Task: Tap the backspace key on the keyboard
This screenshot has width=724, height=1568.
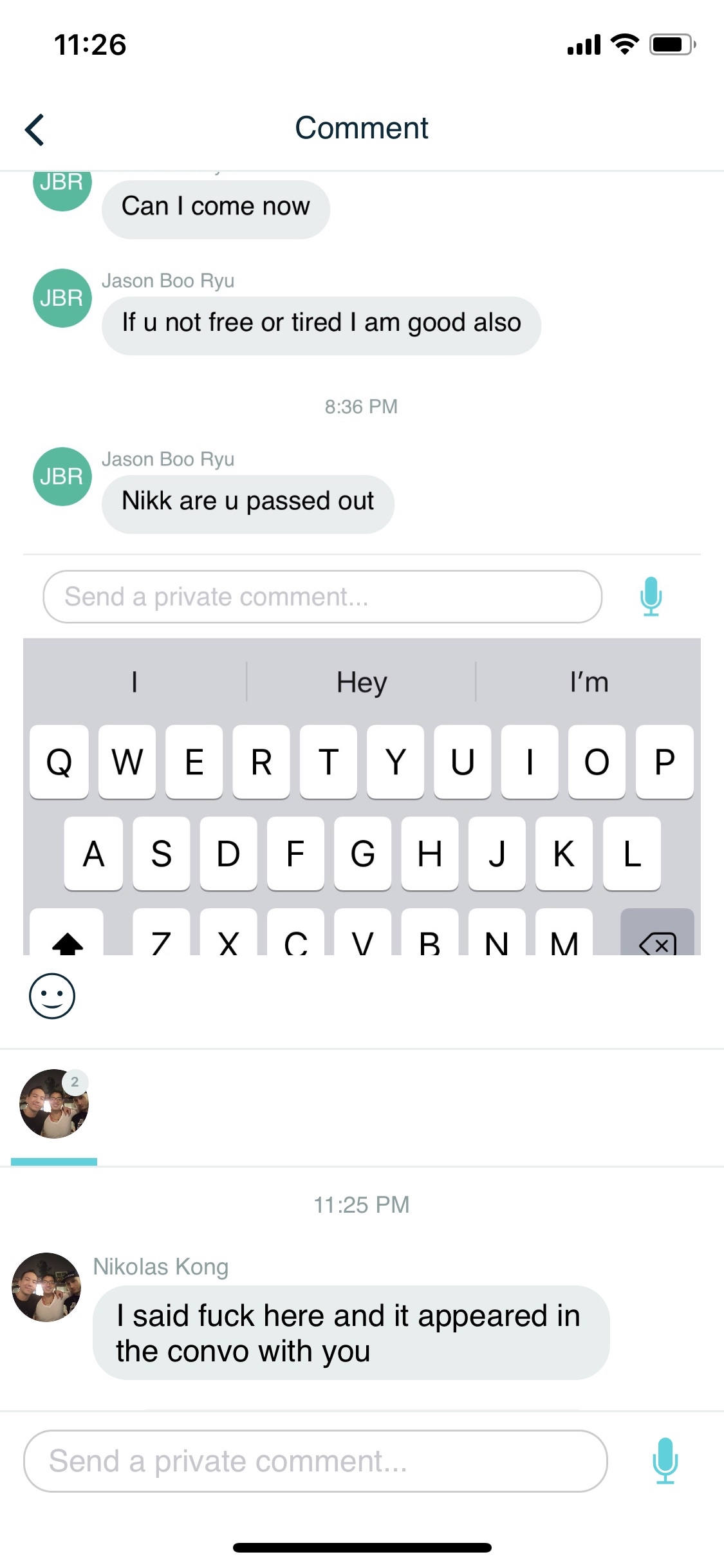Action: coord(657,937)
